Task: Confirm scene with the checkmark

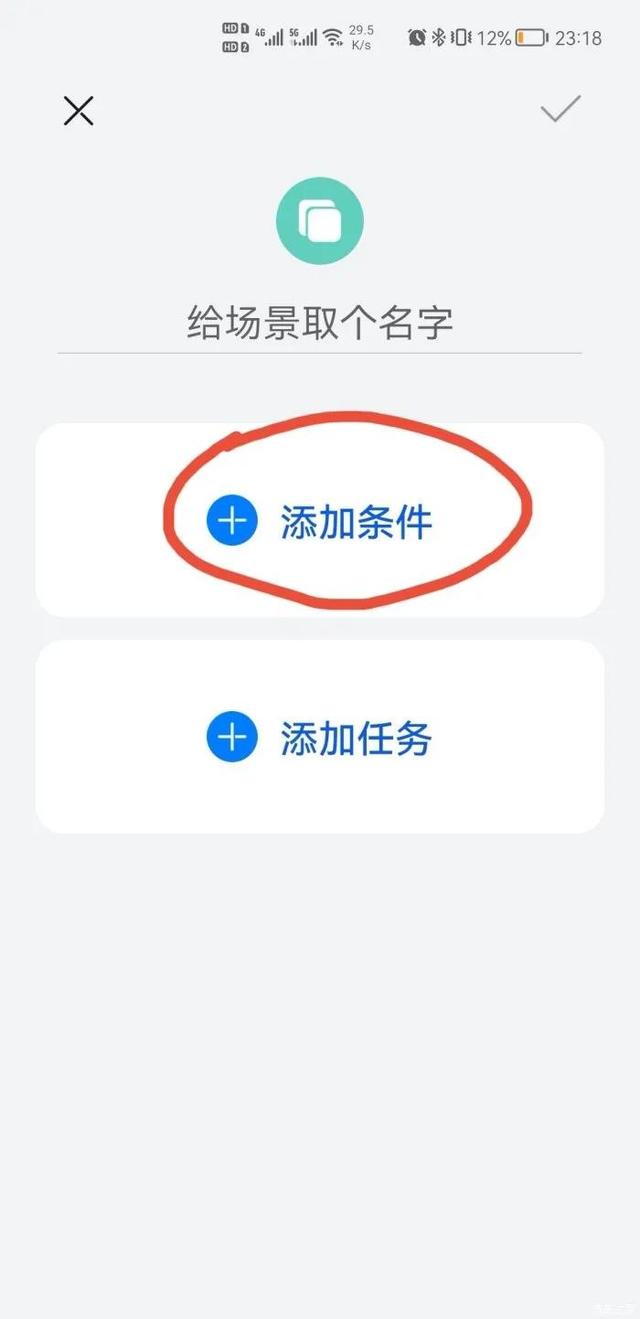Action: [560, 109]
